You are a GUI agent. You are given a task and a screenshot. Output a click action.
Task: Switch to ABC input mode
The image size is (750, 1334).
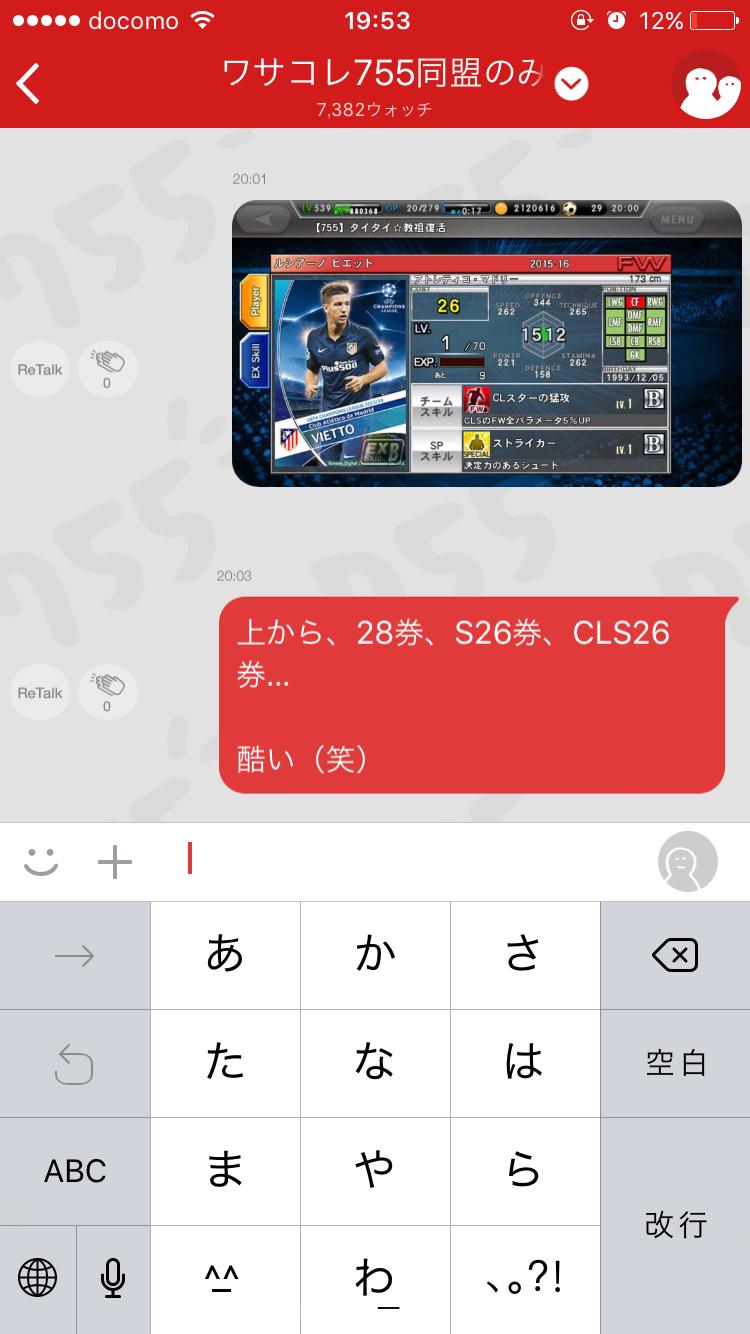[x=75, y=1170]
